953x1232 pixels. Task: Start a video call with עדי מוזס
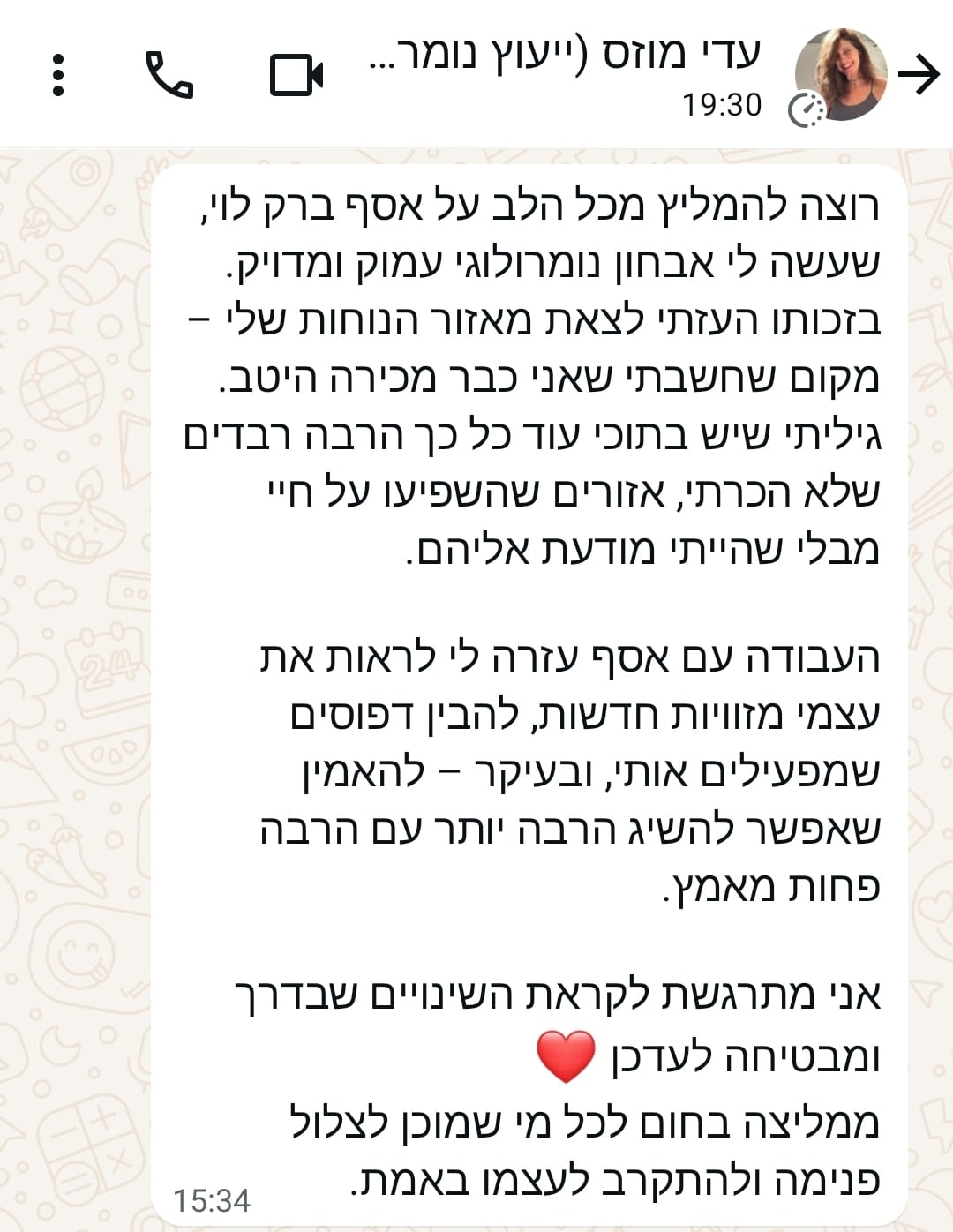[296, 75]
